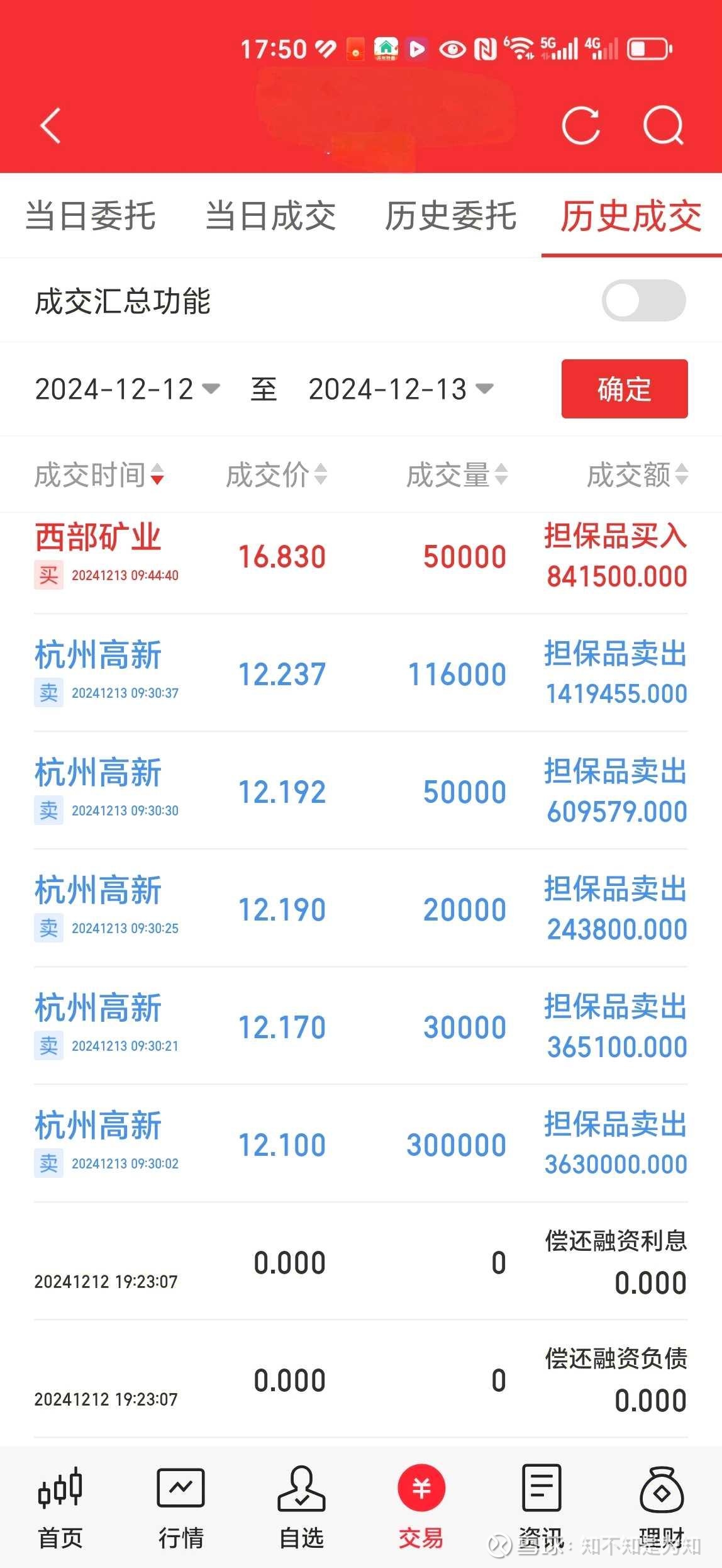722x1568 pixels.
Task: Open the search magnifier icon
Action: (664, 125)
